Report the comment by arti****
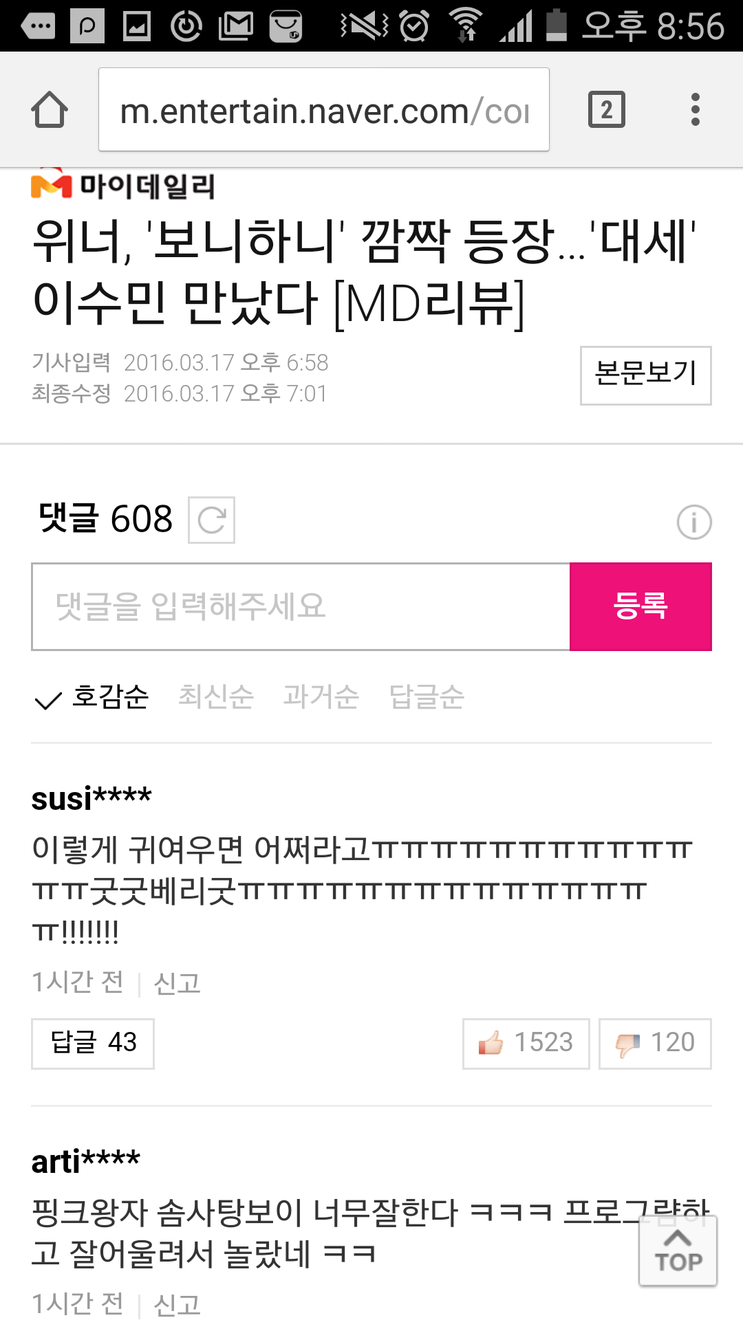The width and height of the screenshot is (743, 1320). point(177,1304)
